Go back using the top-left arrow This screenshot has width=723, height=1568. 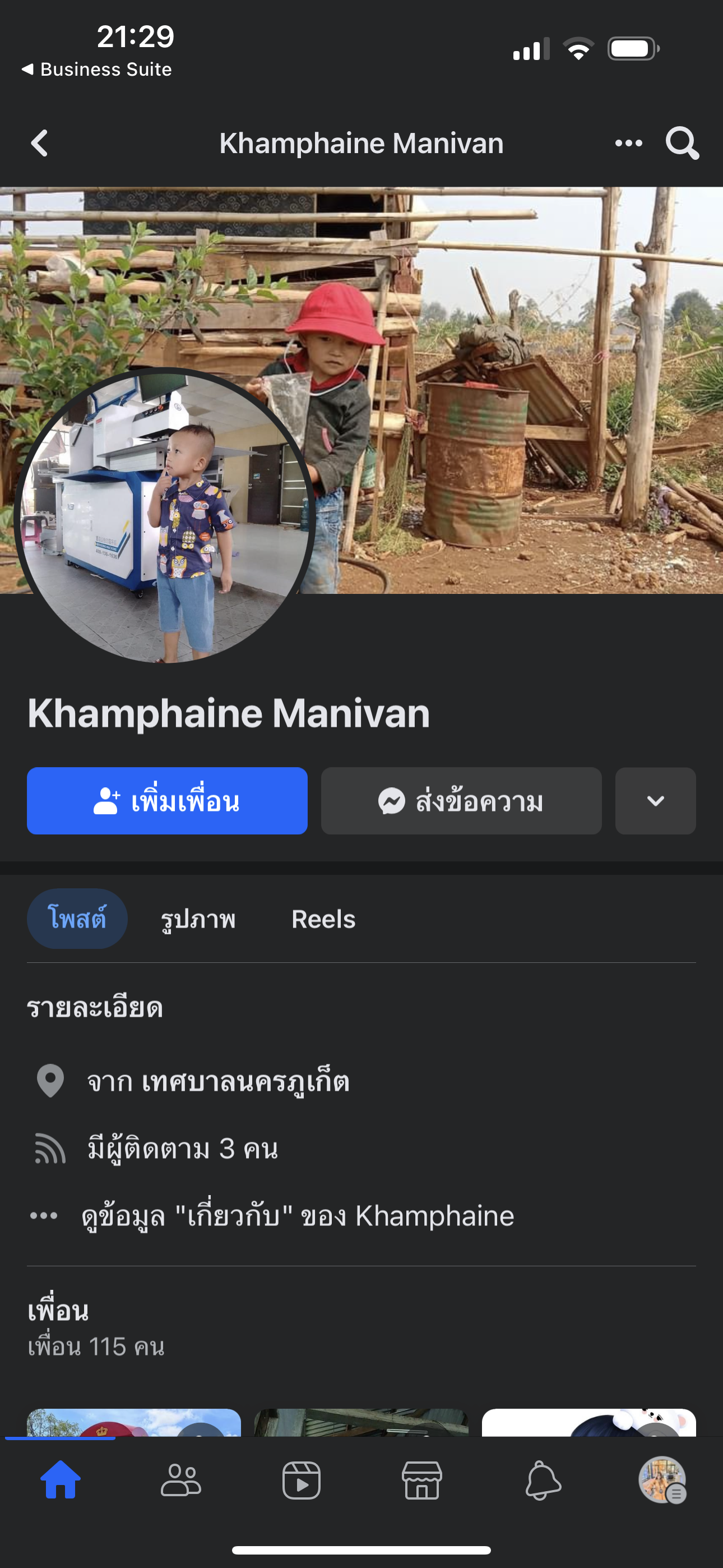[40, 144]
